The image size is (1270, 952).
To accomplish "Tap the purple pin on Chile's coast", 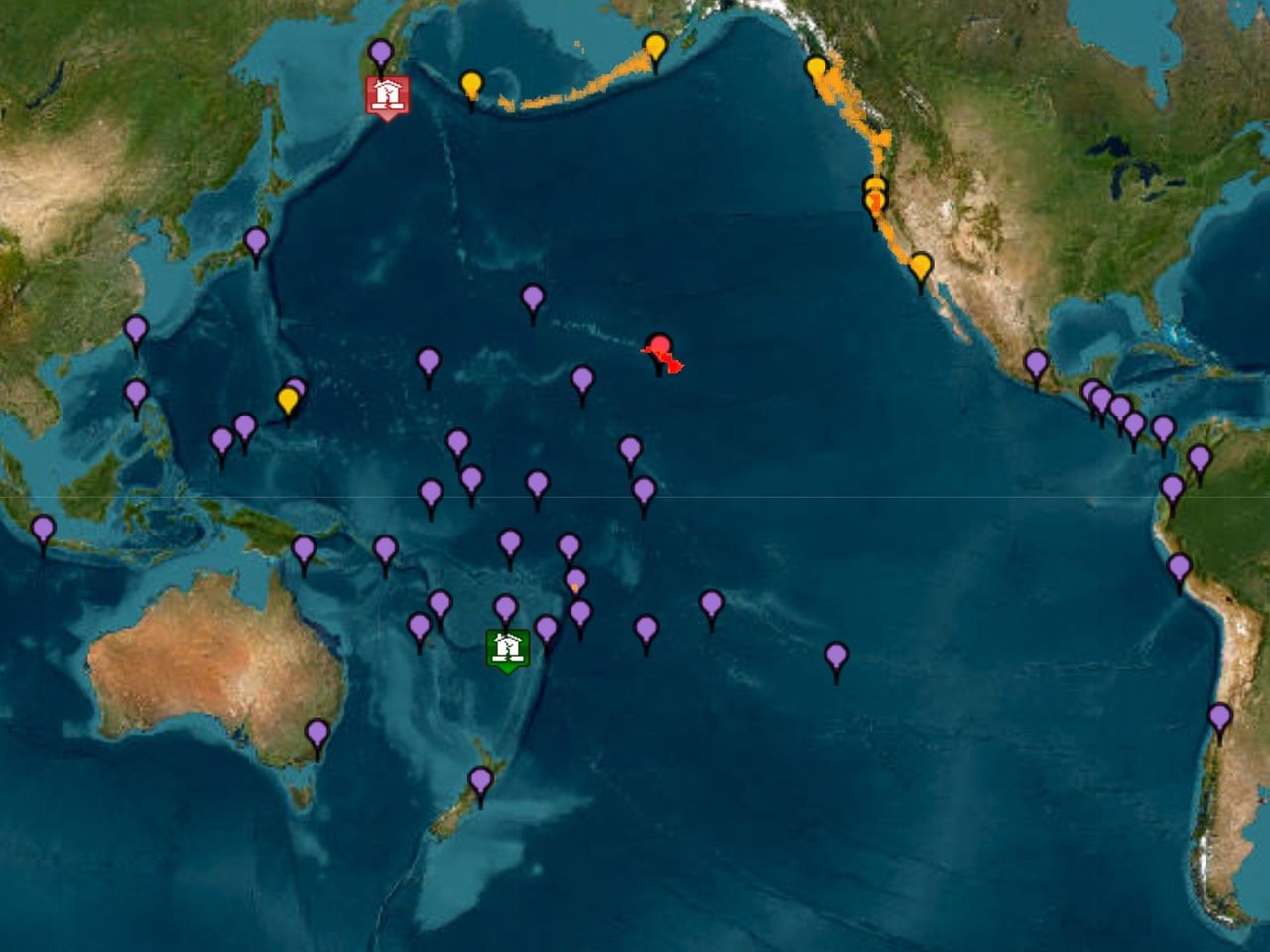I will 1219,717.
